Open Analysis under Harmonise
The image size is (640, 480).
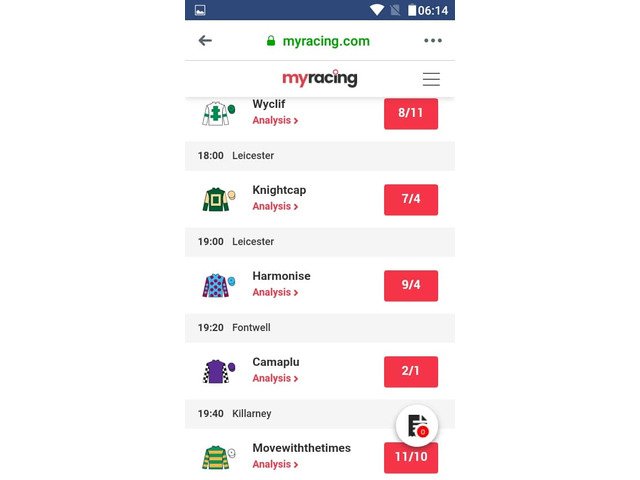coord(275,293)
